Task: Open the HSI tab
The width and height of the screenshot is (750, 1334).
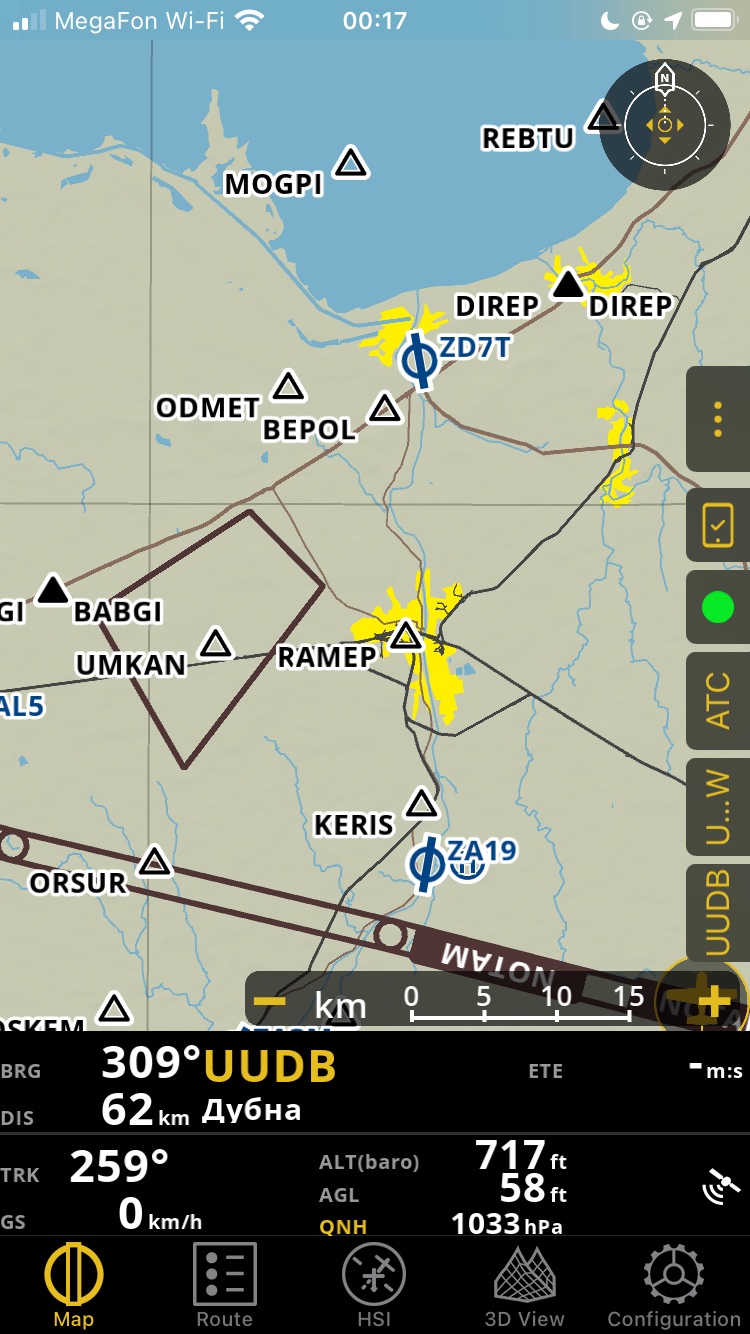Action: click(374, 1287)
